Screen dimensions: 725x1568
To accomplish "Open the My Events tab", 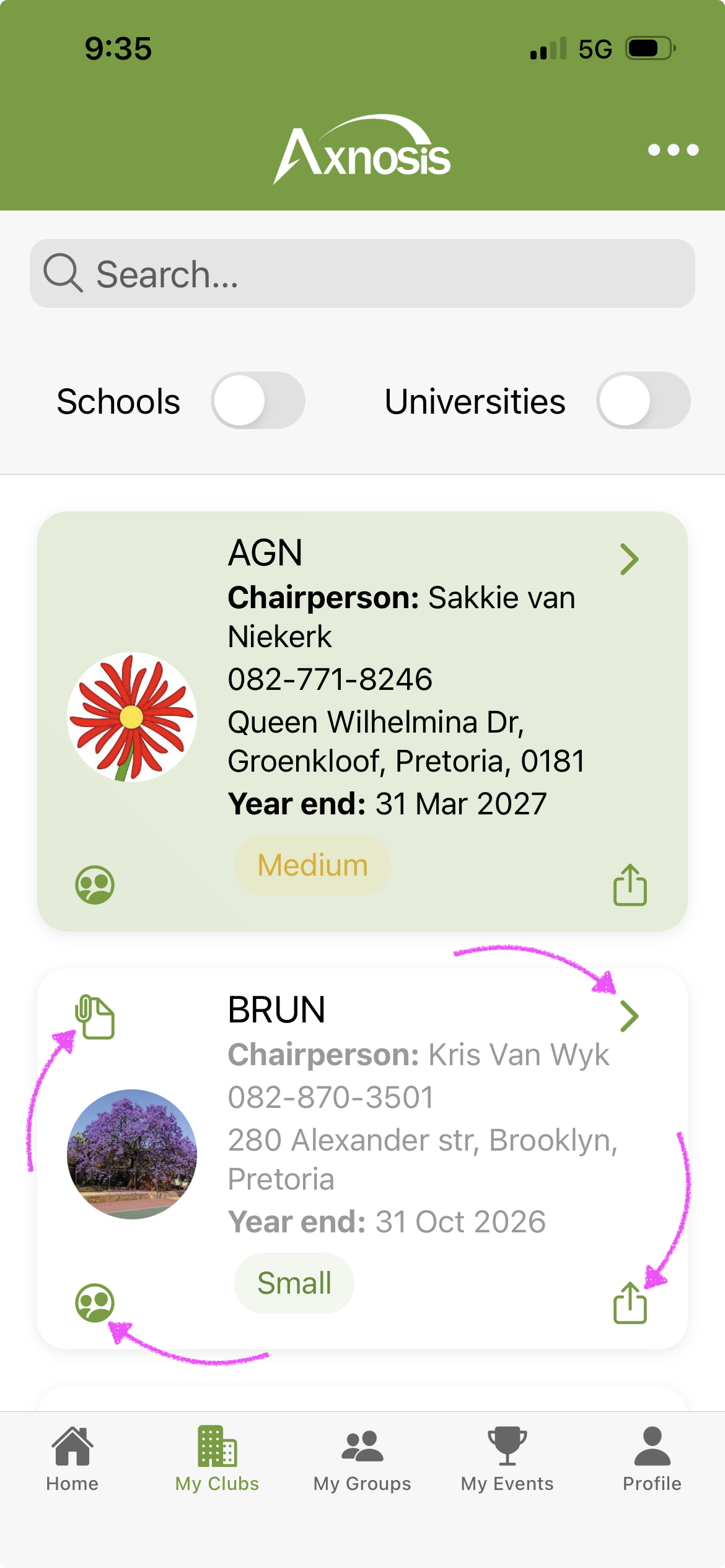I will click(x=507, y=1458).
